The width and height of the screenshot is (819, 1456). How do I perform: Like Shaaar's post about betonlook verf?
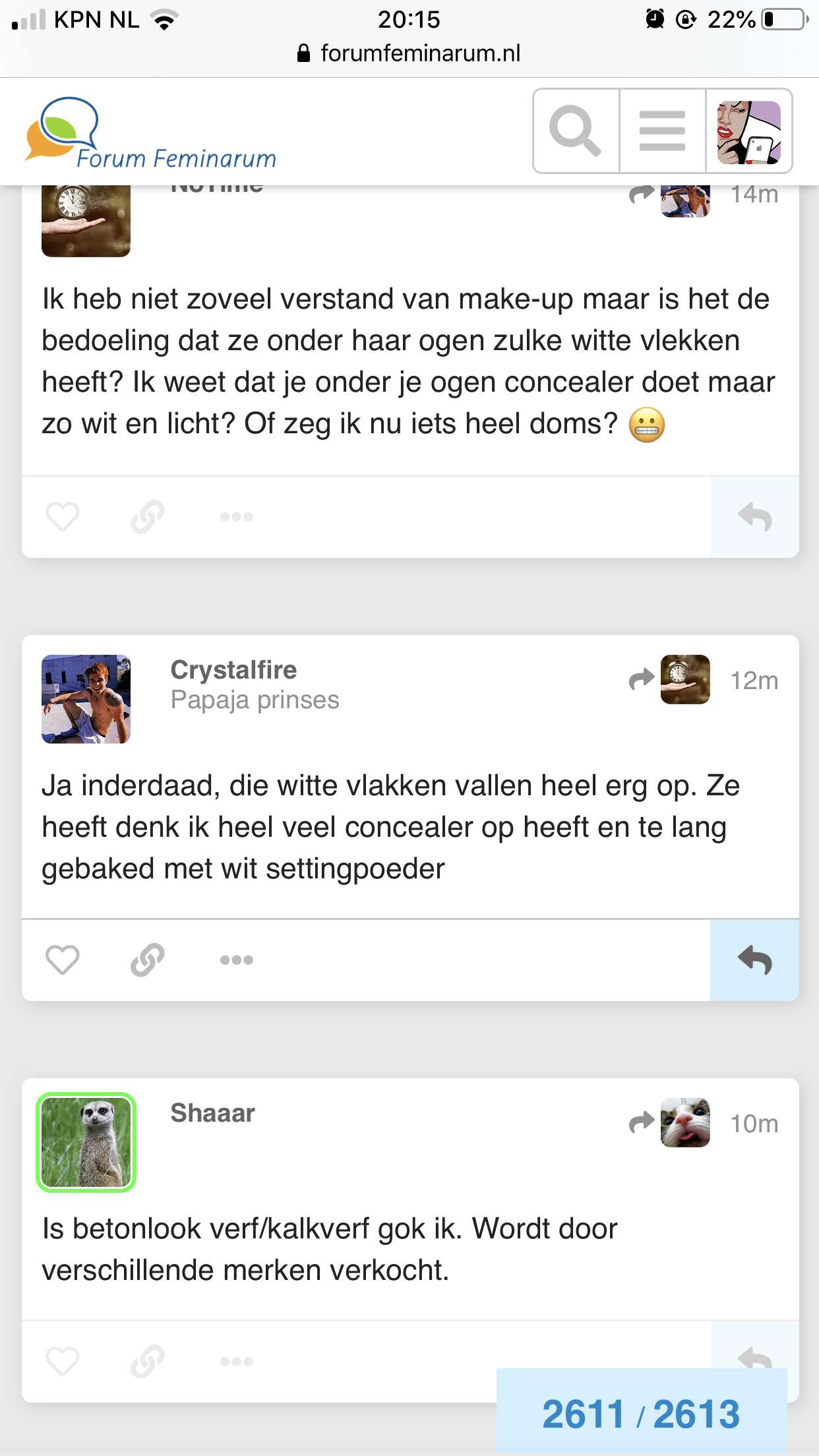click(63, 1361)
